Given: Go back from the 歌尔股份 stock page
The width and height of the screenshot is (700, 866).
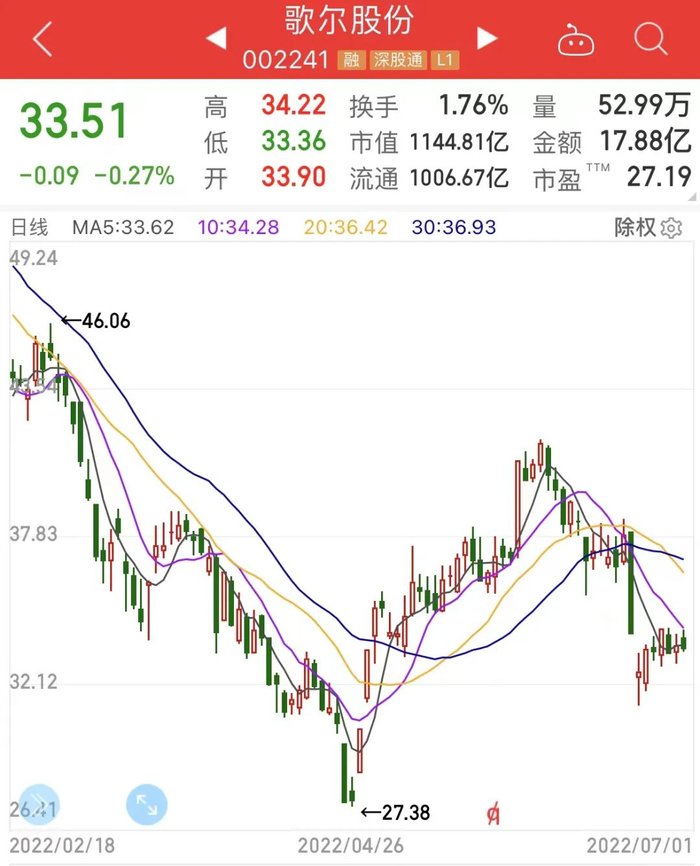Looking at the screenshot, I should 42,40.
